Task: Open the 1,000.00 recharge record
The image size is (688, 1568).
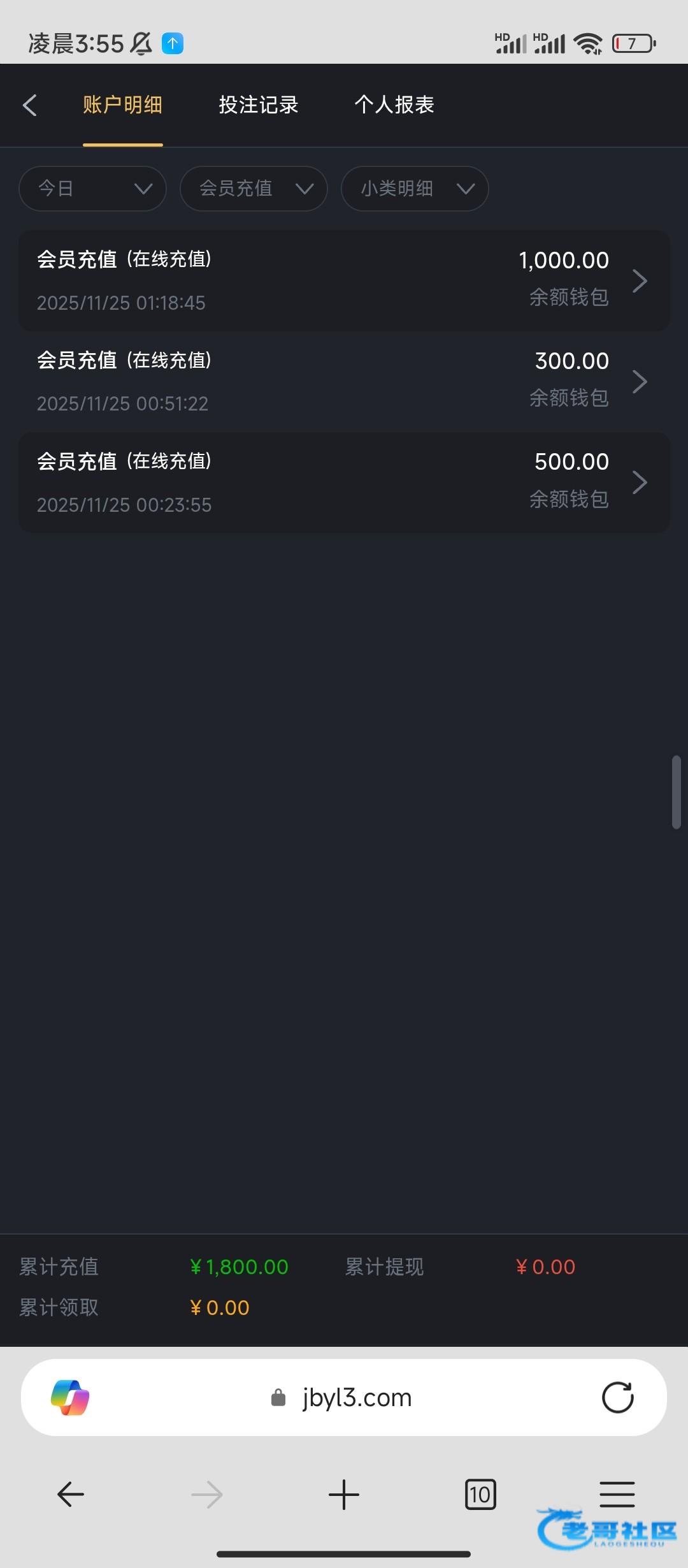Action: (344, 280)
